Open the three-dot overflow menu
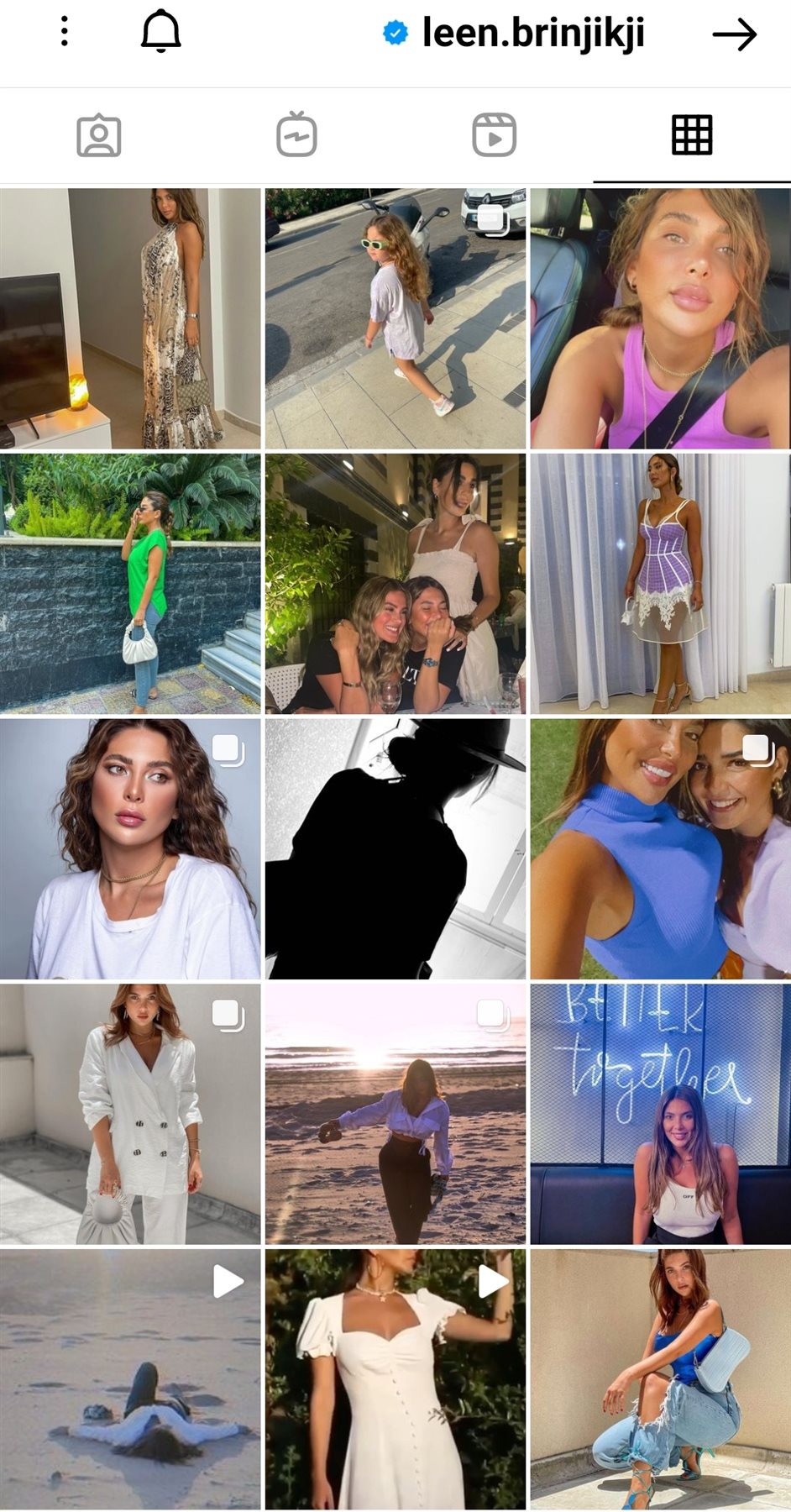 tap(65, 33)
